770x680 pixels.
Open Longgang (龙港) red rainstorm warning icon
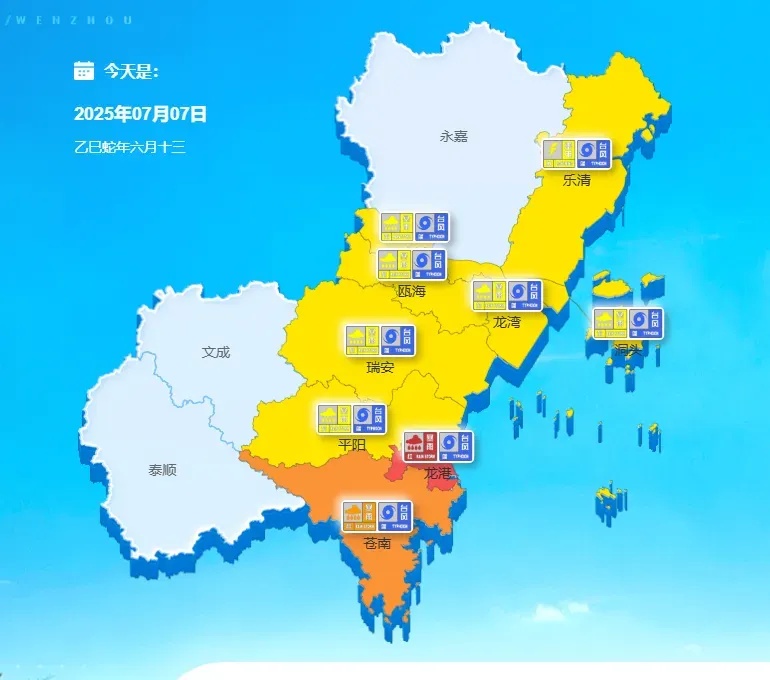click(420, 447)
